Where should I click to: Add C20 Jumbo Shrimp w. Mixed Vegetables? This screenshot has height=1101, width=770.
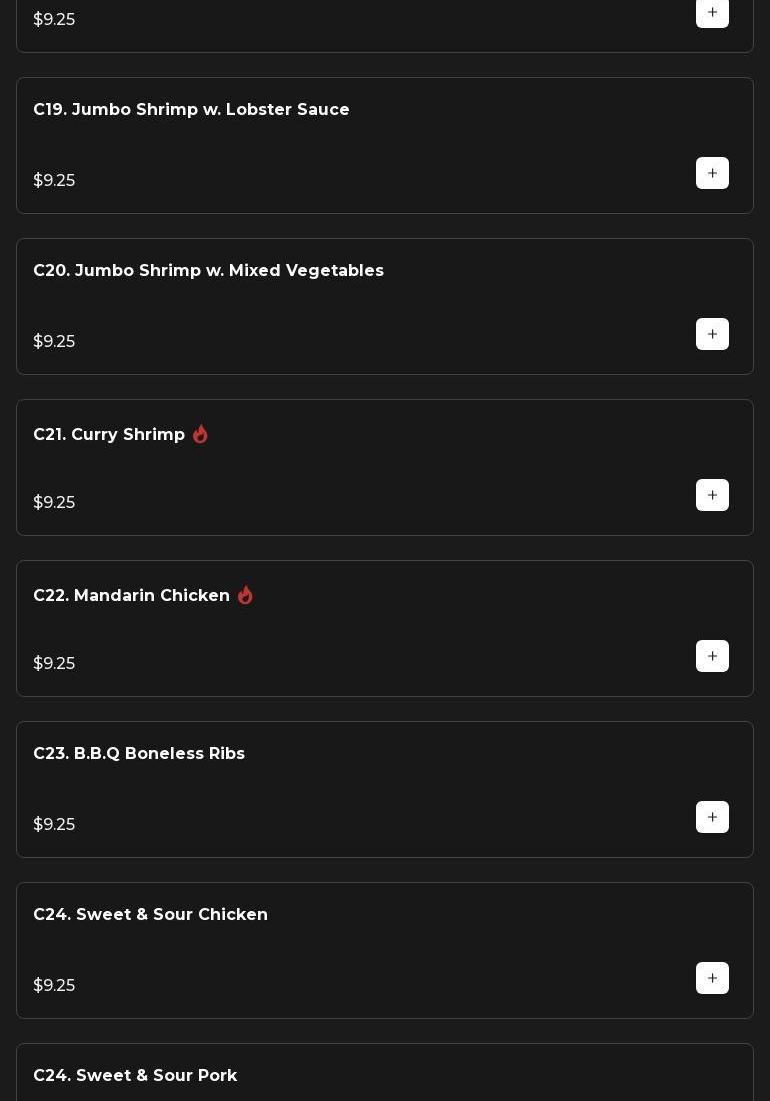click(x=712, y=334)
